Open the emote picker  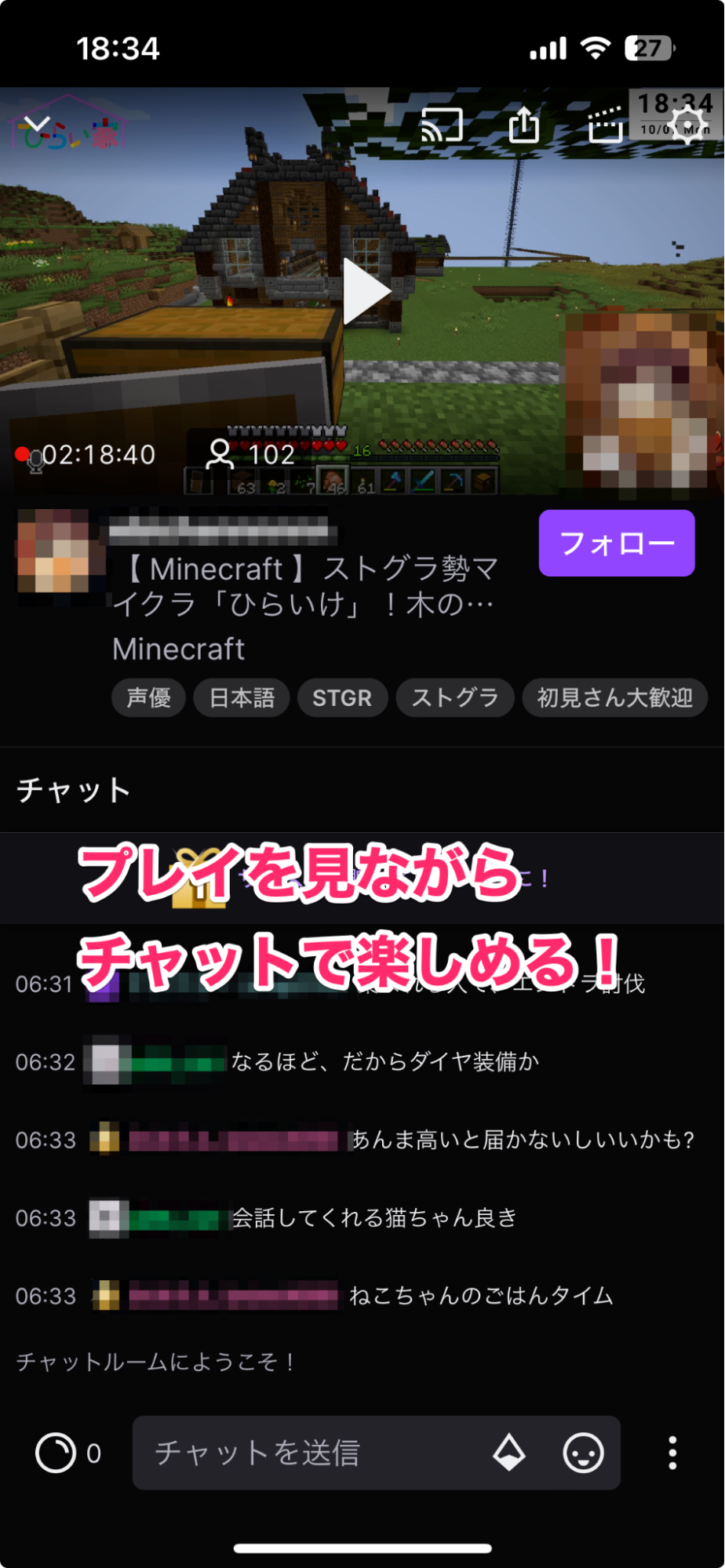tap(583, 1453)
